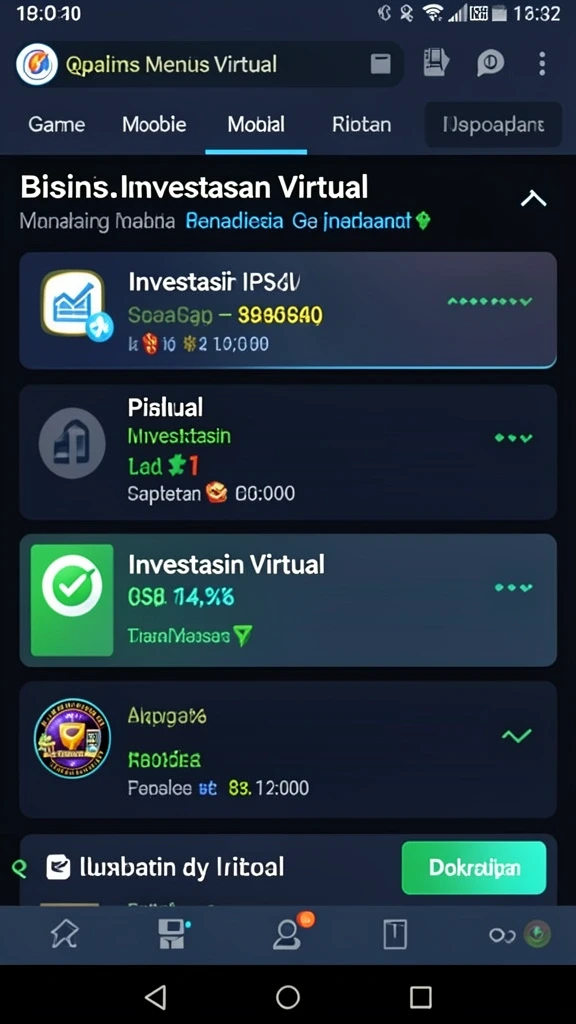
Task: Open the three-dot overflow menu
Action: [542, 64]
